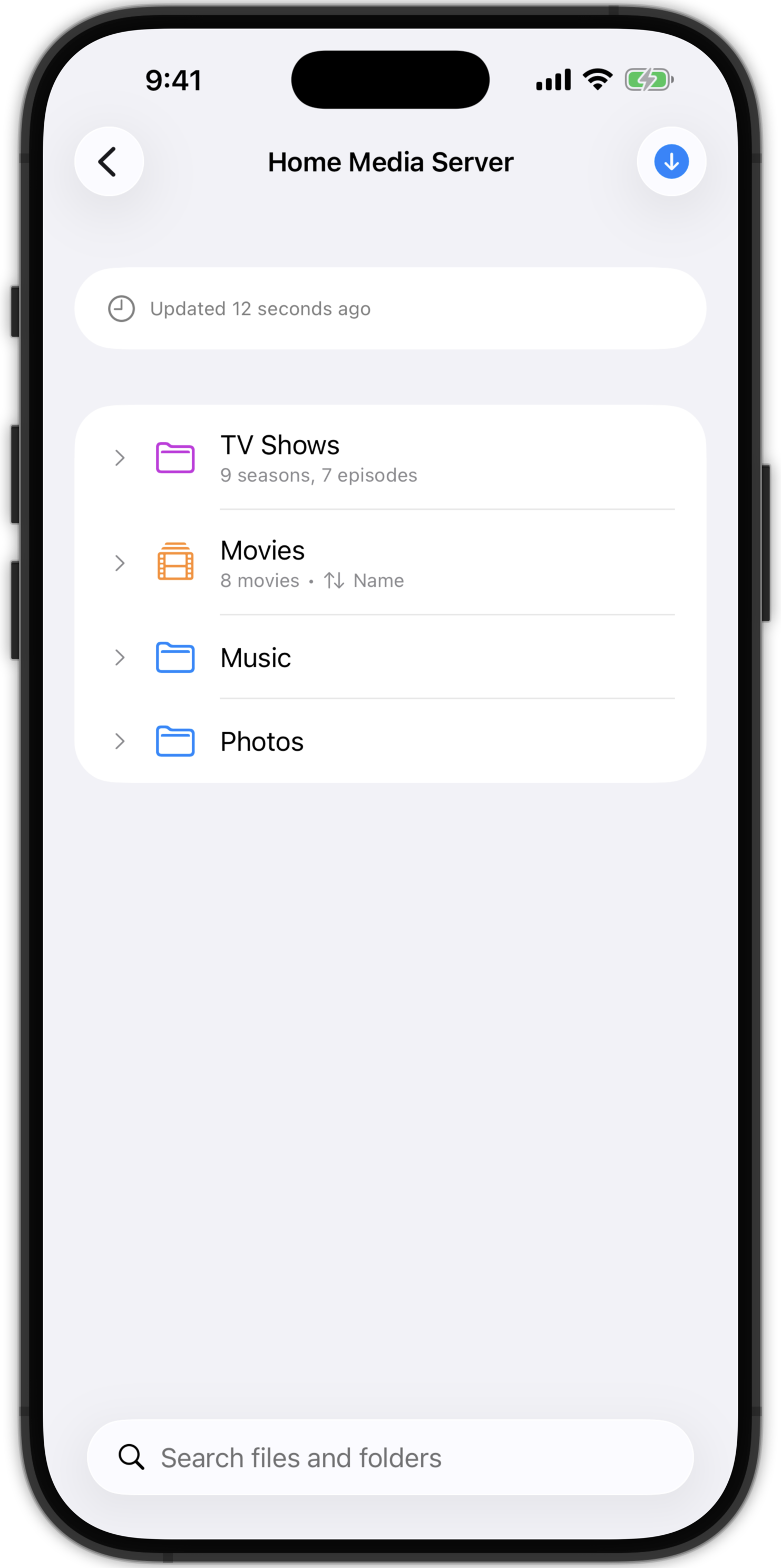
Task: Open the Music library entry
Action: click(255, 658)
